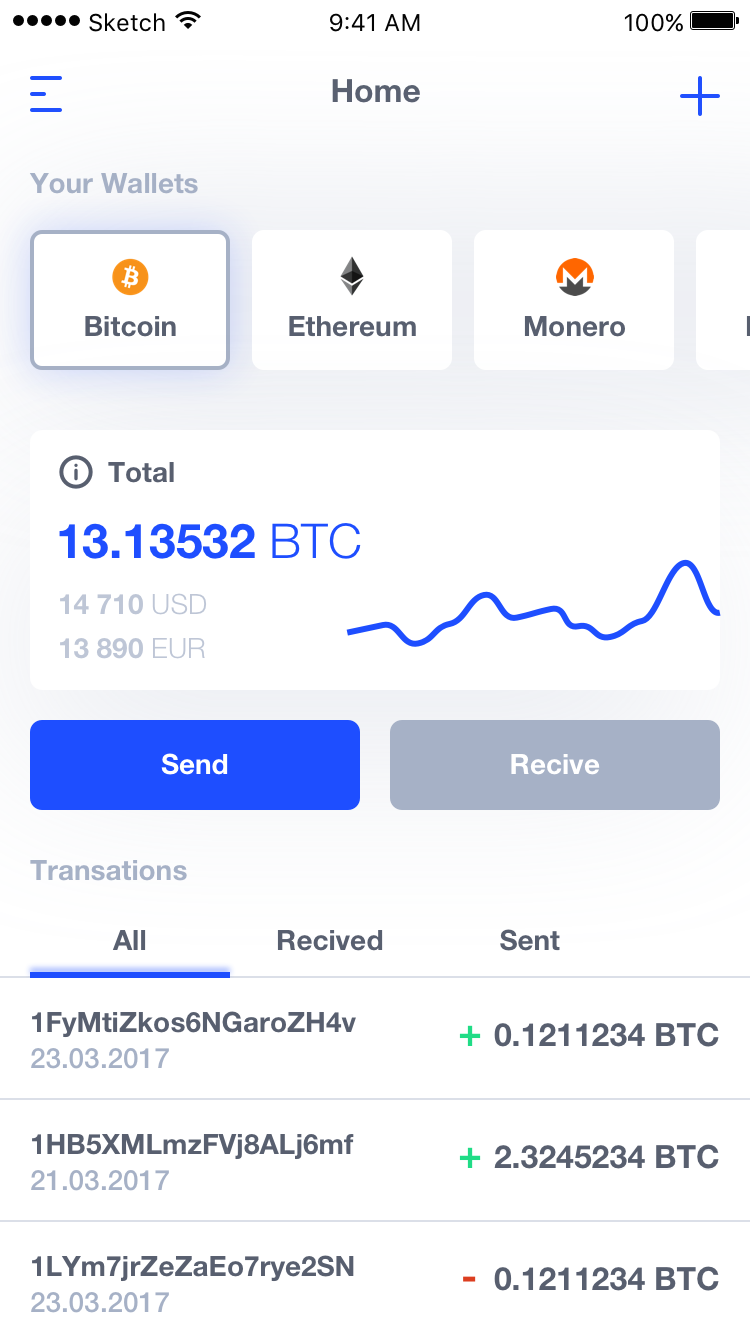This screenshot has height=1334, width=750.
Task: Select the Bitcoin wallet card
Action: pyautogui.click(x=130, y=300)
